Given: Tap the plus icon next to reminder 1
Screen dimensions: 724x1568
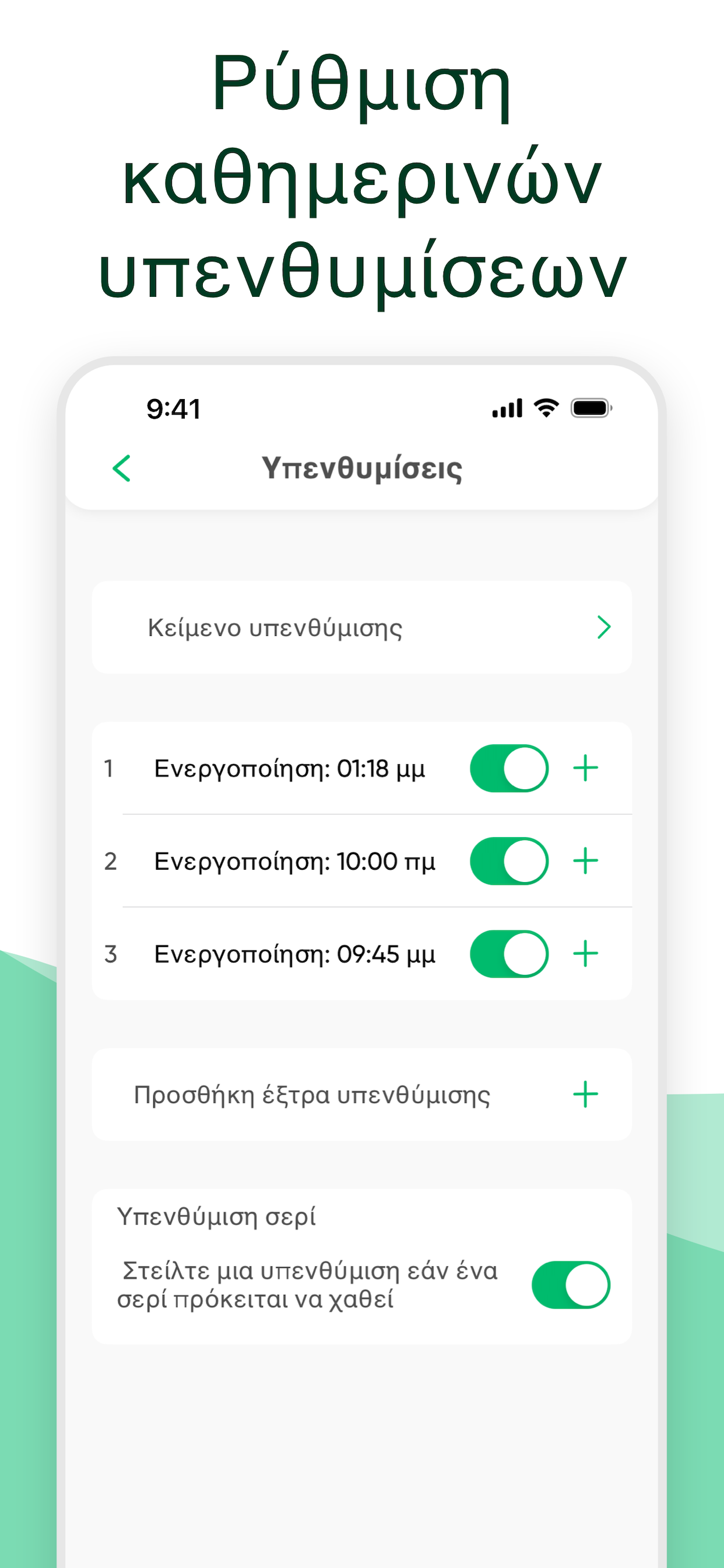Looking at the screenshot, I should tap(586, 768).
